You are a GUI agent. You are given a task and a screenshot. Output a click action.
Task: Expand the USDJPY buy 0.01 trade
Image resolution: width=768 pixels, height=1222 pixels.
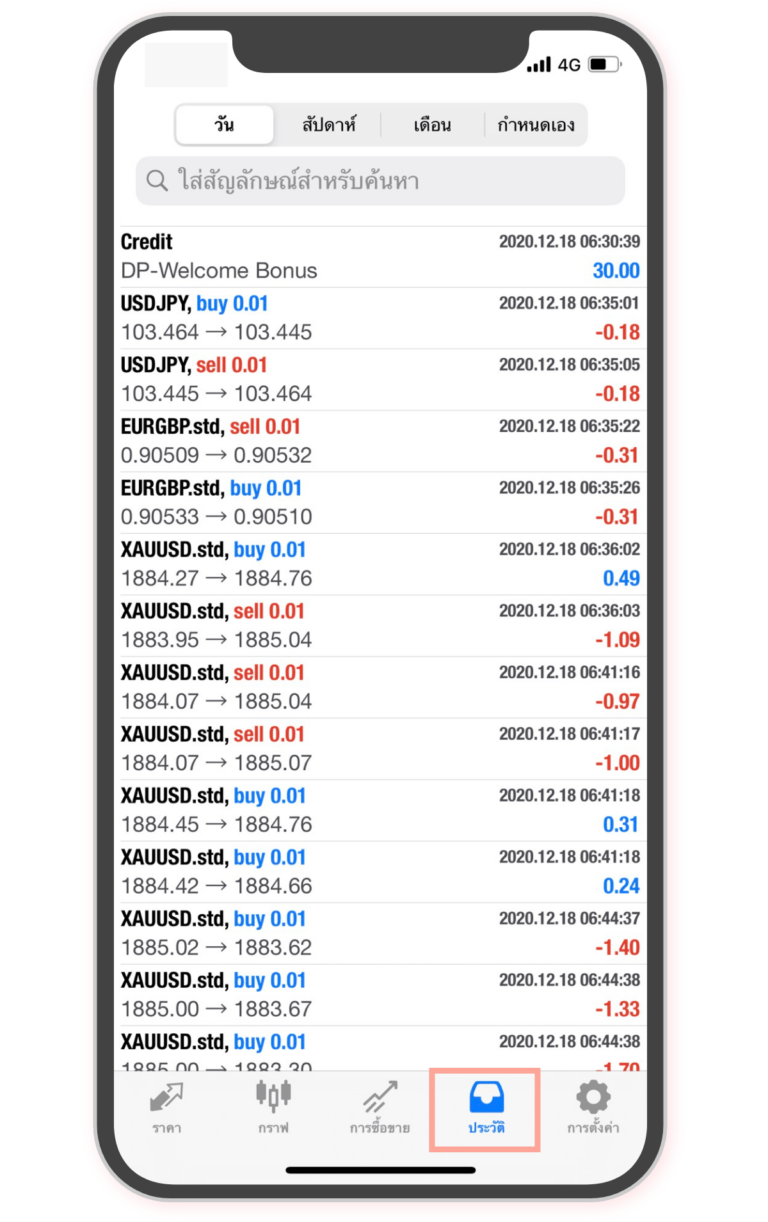pyautogui.click(x=380, y=318)
